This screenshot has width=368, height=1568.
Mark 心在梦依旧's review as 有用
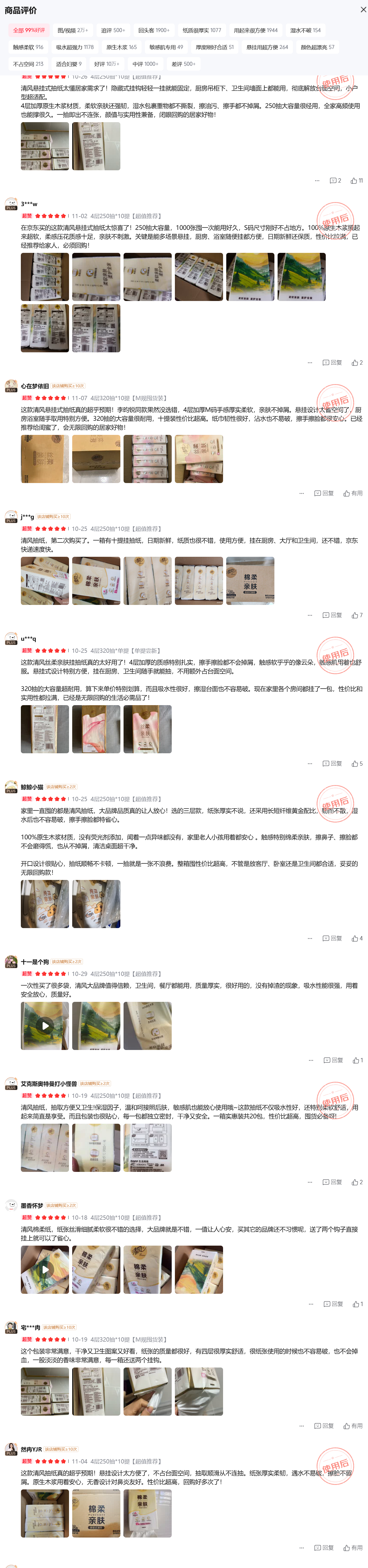pos(353,494)
